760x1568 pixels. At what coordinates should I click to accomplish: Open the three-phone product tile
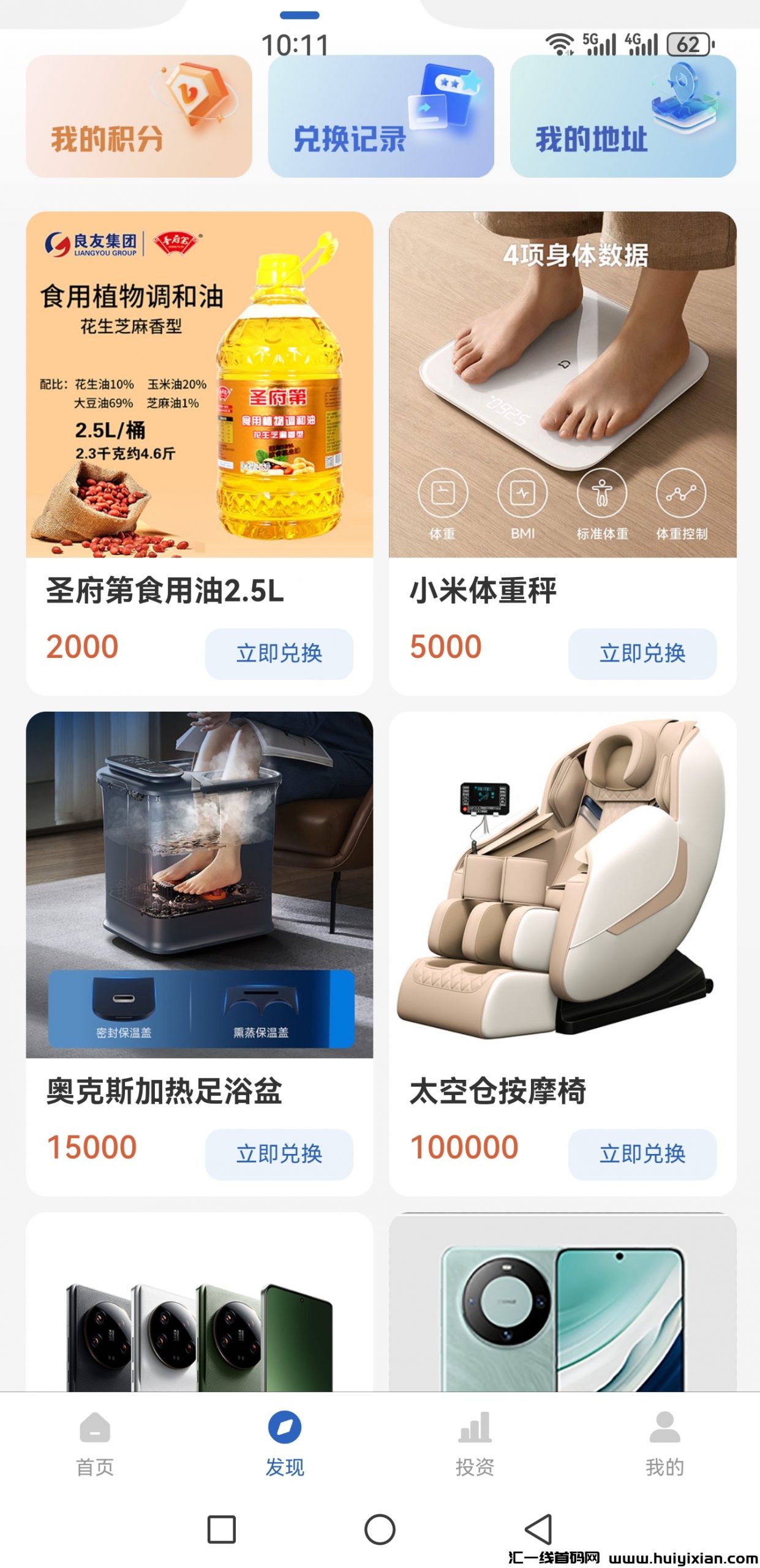coord(200,1305)
